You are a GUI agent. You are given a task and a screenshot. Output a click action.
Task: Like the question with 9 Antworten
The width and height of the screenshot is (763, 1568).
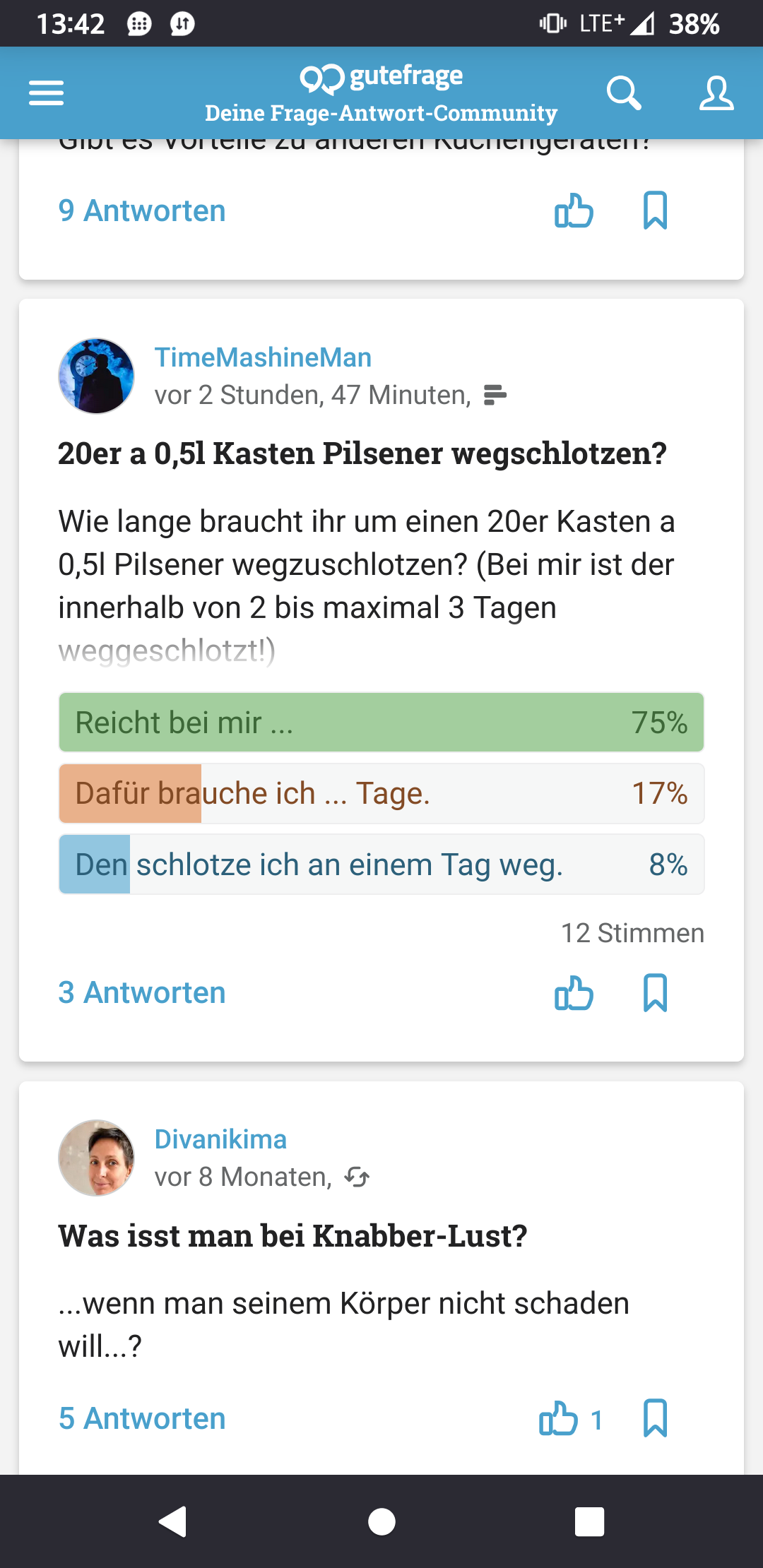(x=574, y=210)
